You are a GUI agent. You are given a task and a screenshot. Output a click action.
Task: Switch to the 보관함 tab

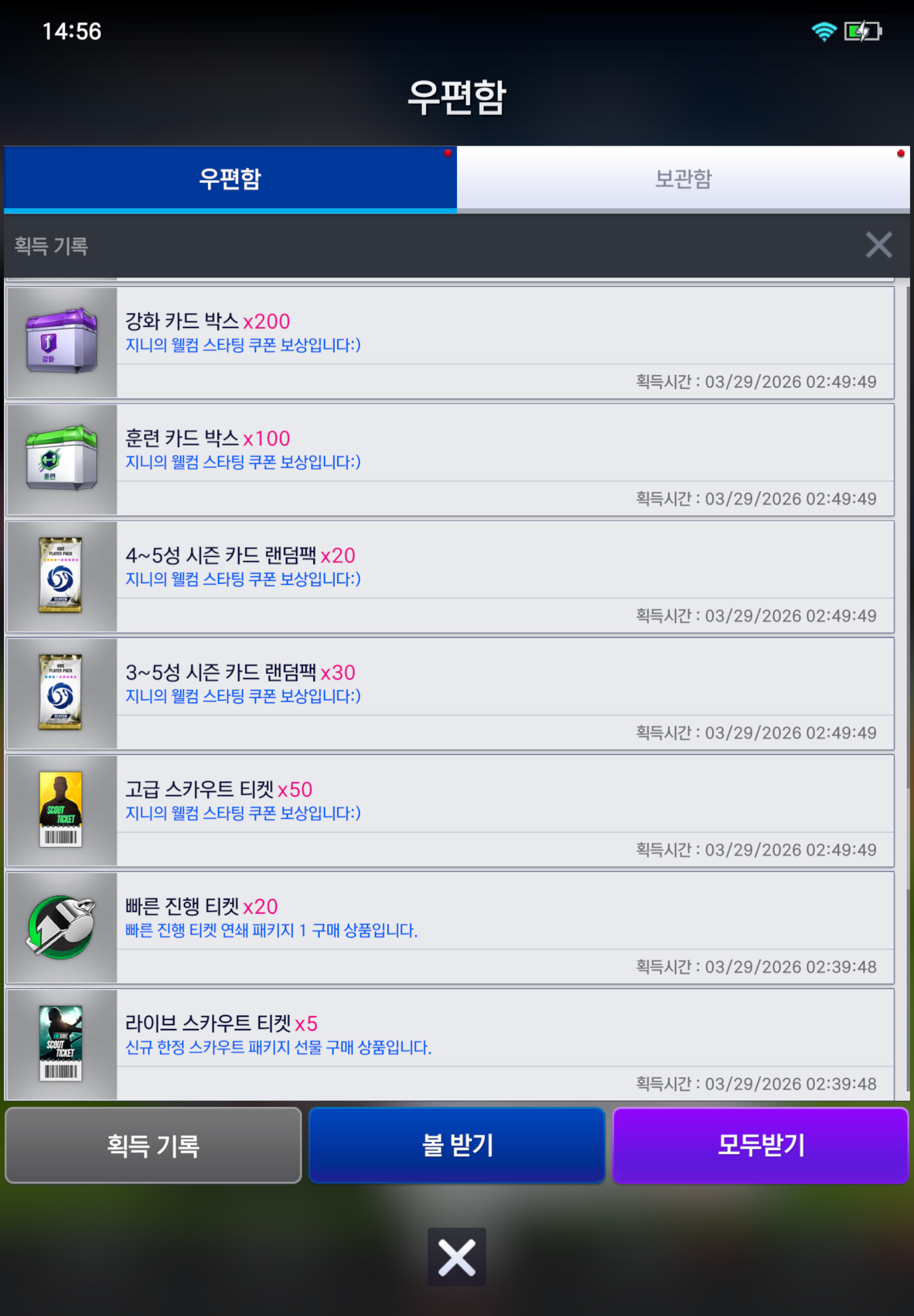[683, 178]
